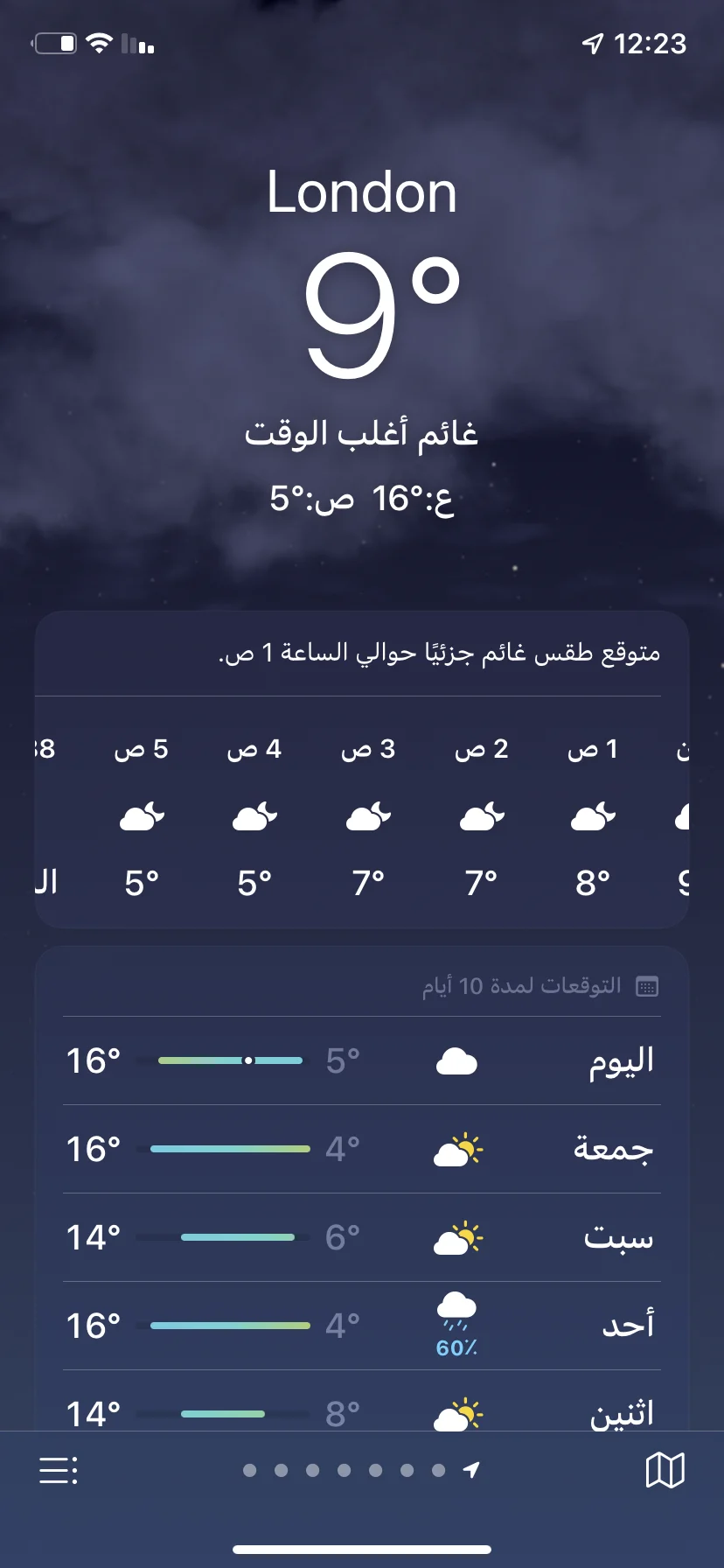Open the saved cities list
This screenshot has height=1568, width=724.
click(58, 1471)
